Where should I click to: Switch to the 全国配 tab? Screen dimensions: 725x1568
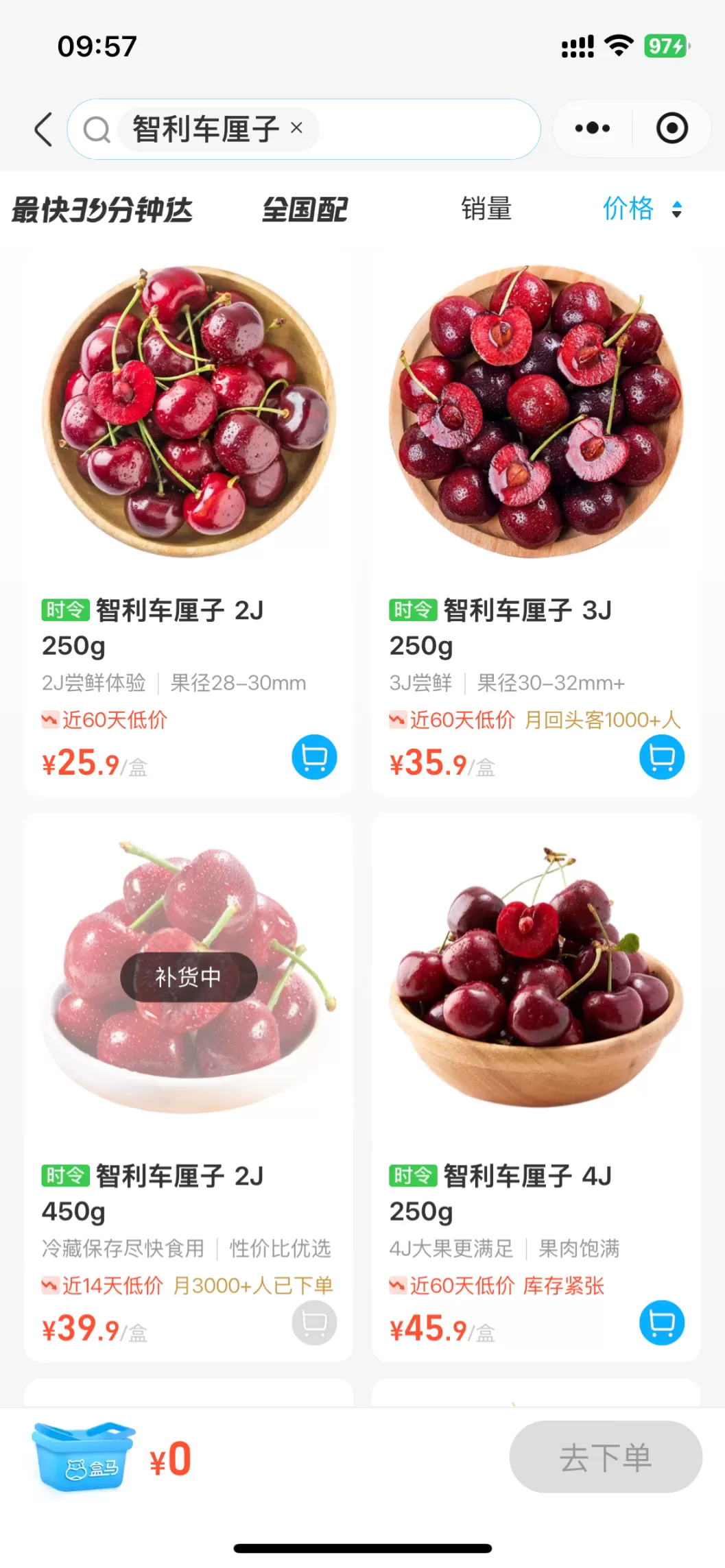(305, 209)
